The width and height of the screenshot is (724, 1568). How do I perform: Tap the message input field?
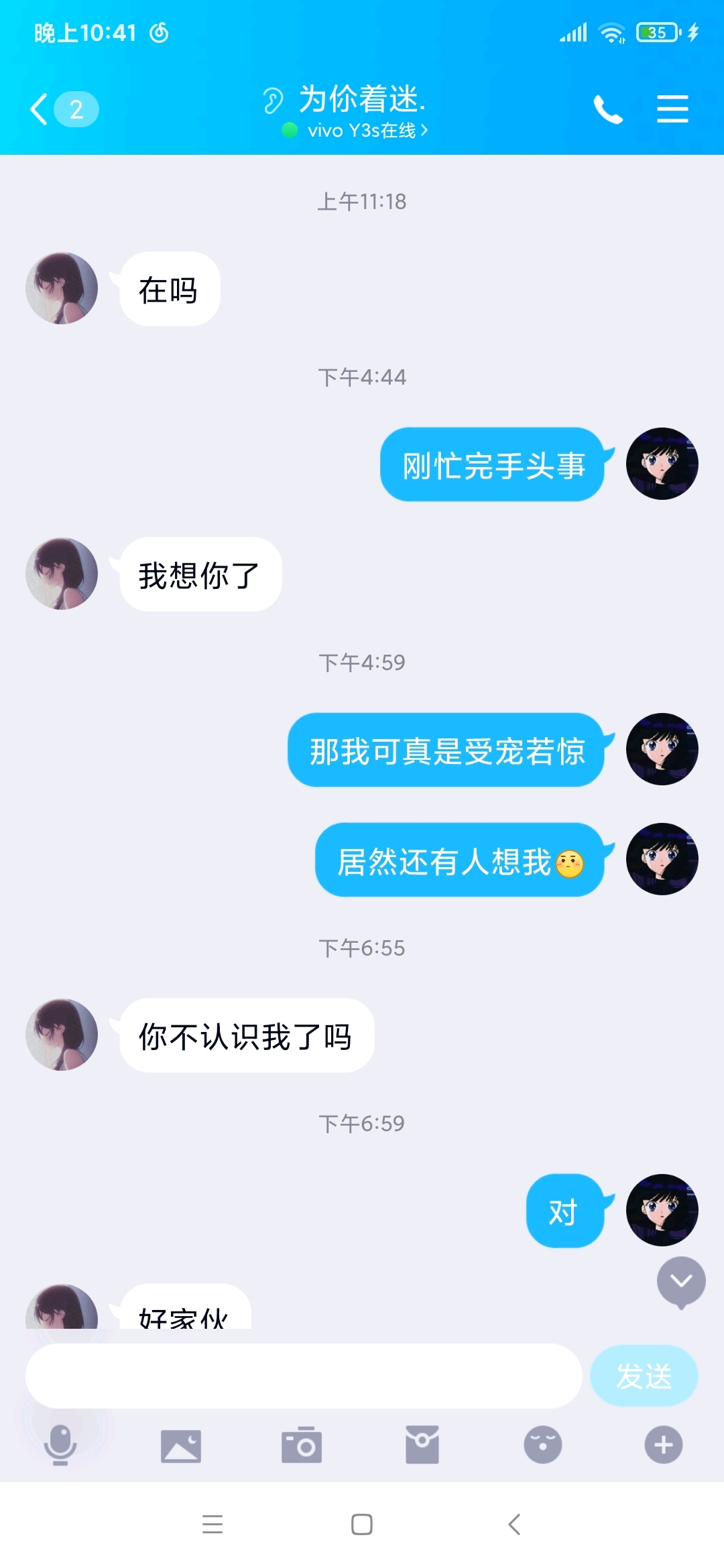303,1376
